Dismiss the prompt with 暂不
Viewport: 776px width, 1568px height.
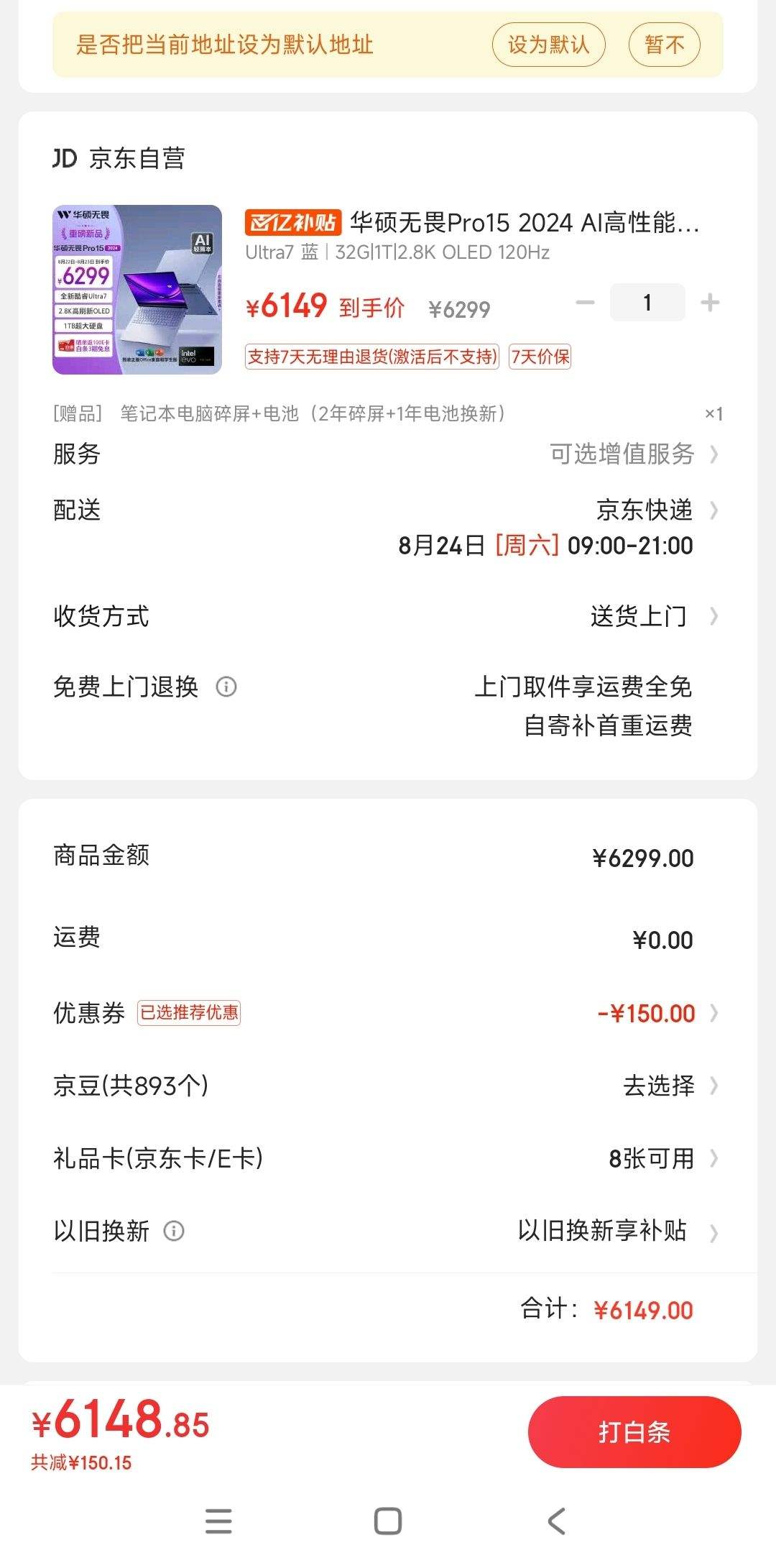(x=664, y=45)
